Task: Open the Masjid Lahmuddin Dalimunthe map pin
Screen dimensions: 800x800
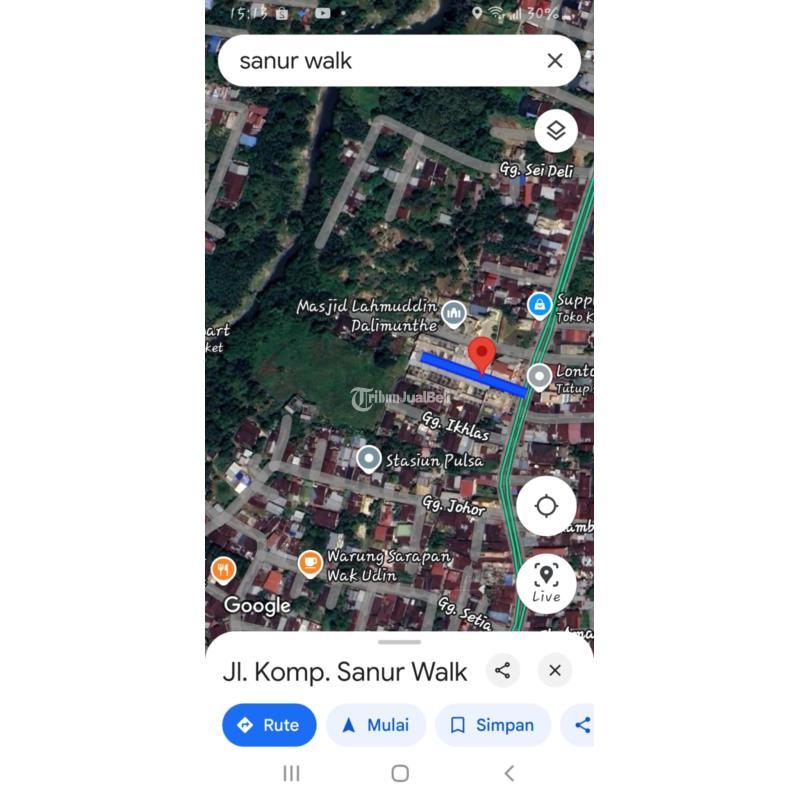Action: click(454, 314)
